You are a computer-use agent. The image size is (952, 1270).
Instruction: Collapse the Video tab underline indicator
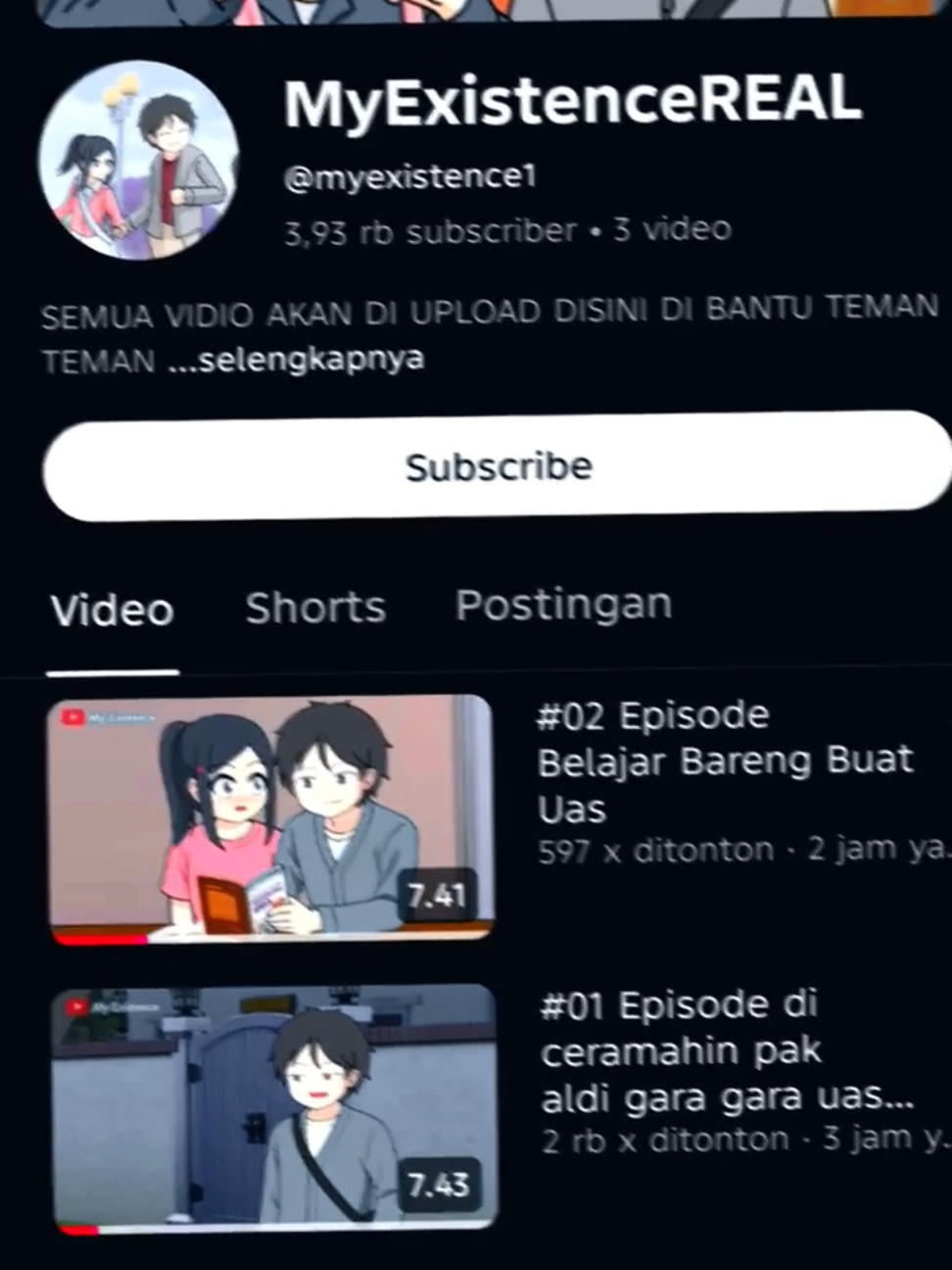111,671
